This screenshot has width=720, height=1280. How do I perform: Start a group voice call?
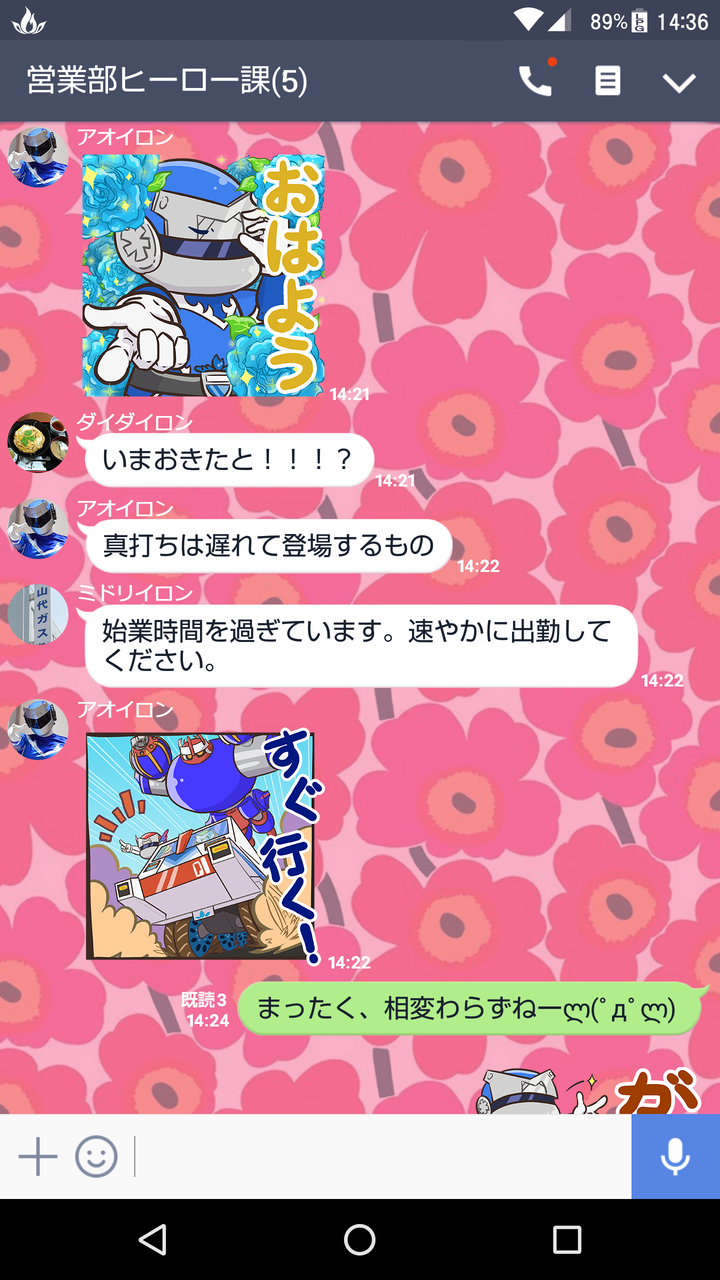coord(536,81)
